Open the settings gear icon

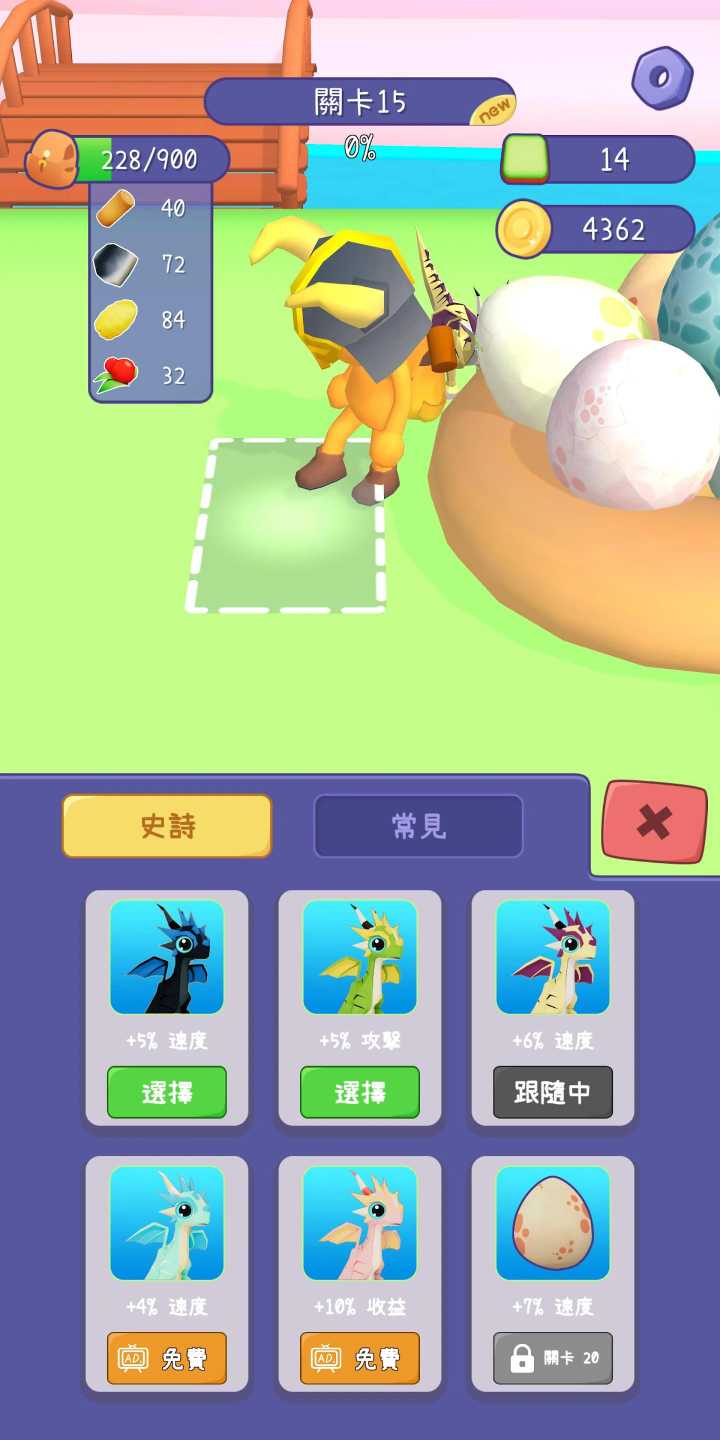pos(662,77)
